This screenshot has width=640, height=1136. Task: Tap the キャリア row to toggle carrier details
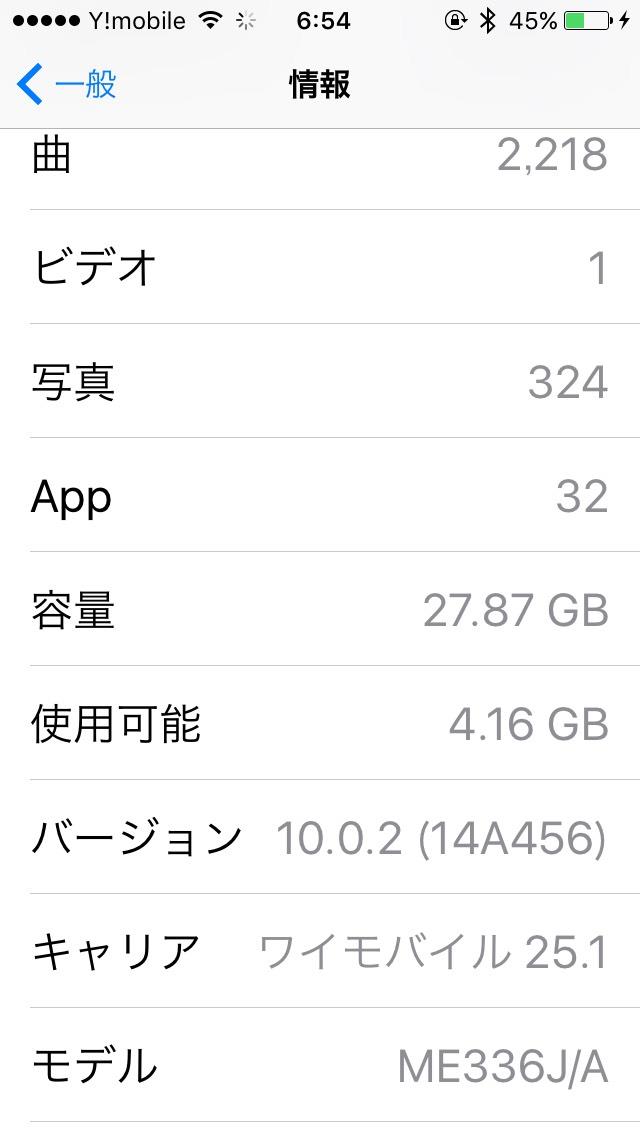click(320, 951)
